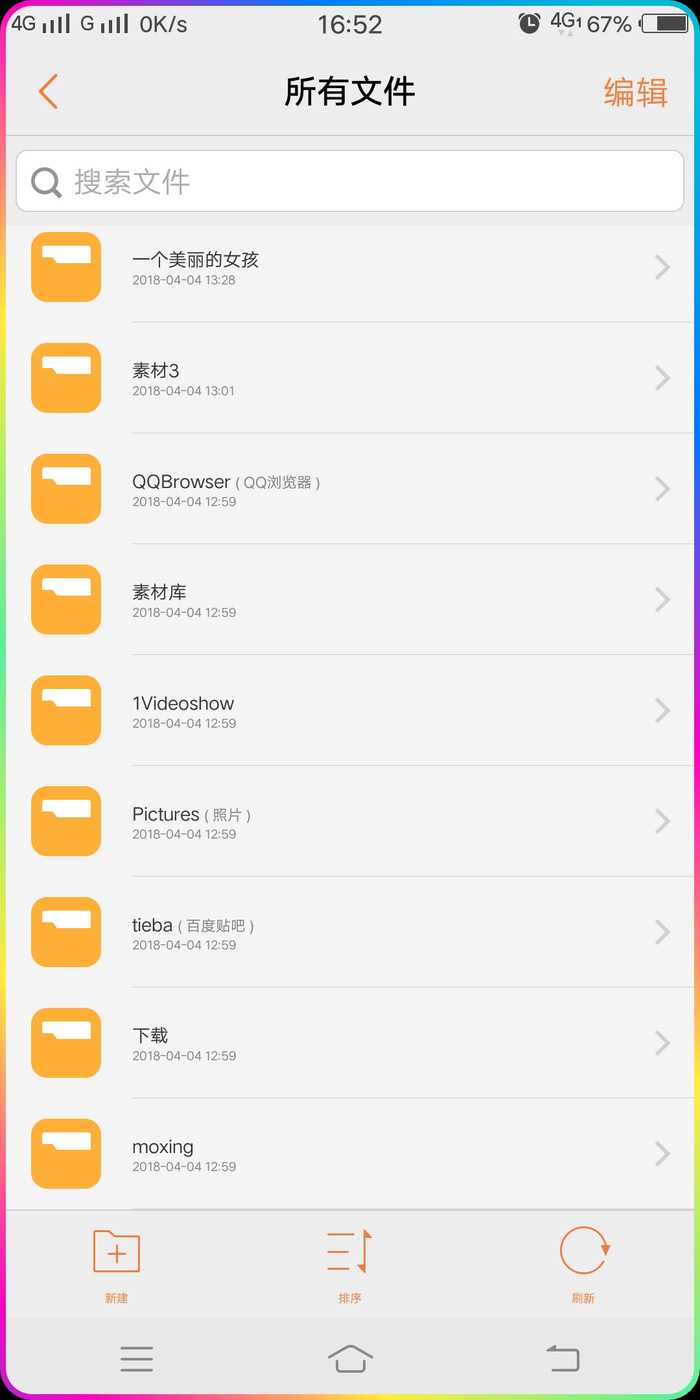
Task: Open the 素材3 folder
Action: click(350, 379)
